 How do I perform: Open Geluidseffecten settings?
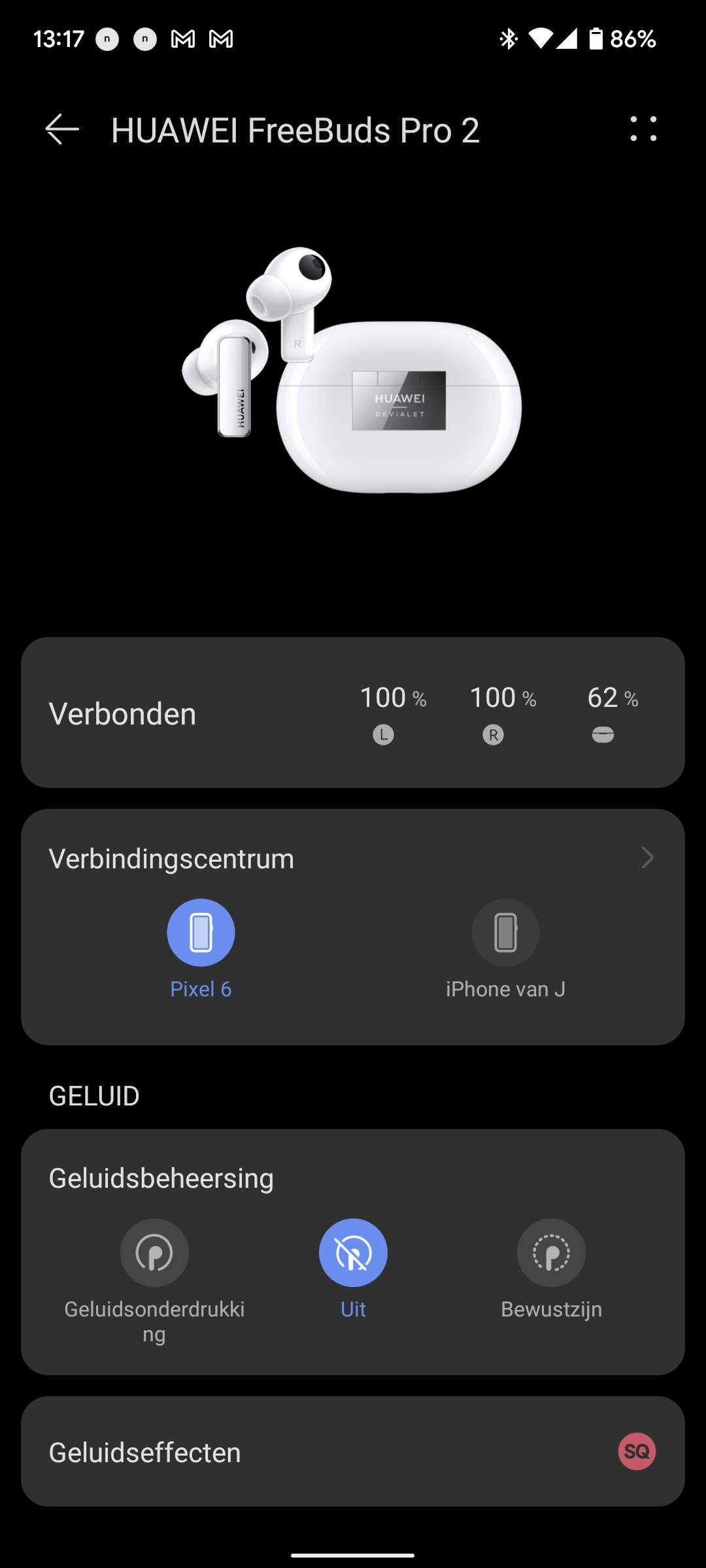coord(353,1452)
